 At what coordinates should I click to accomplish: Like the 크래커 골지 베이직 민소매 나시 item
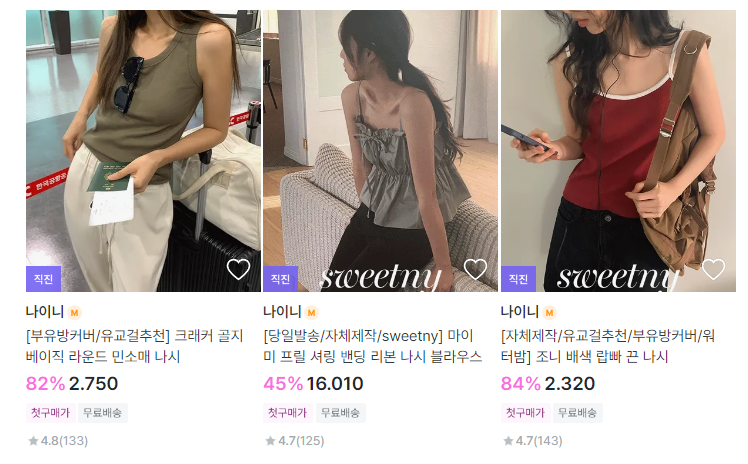238,269
